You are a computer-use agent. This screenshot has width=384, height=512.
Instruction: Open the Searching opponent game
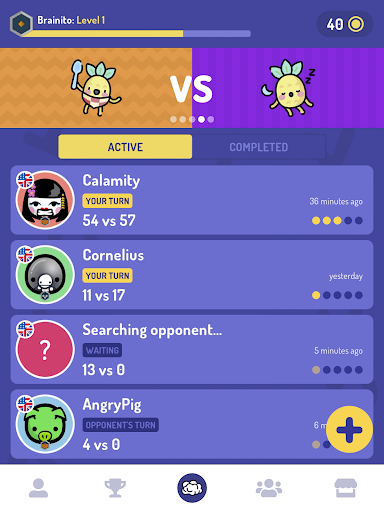[x=192, y=349]
